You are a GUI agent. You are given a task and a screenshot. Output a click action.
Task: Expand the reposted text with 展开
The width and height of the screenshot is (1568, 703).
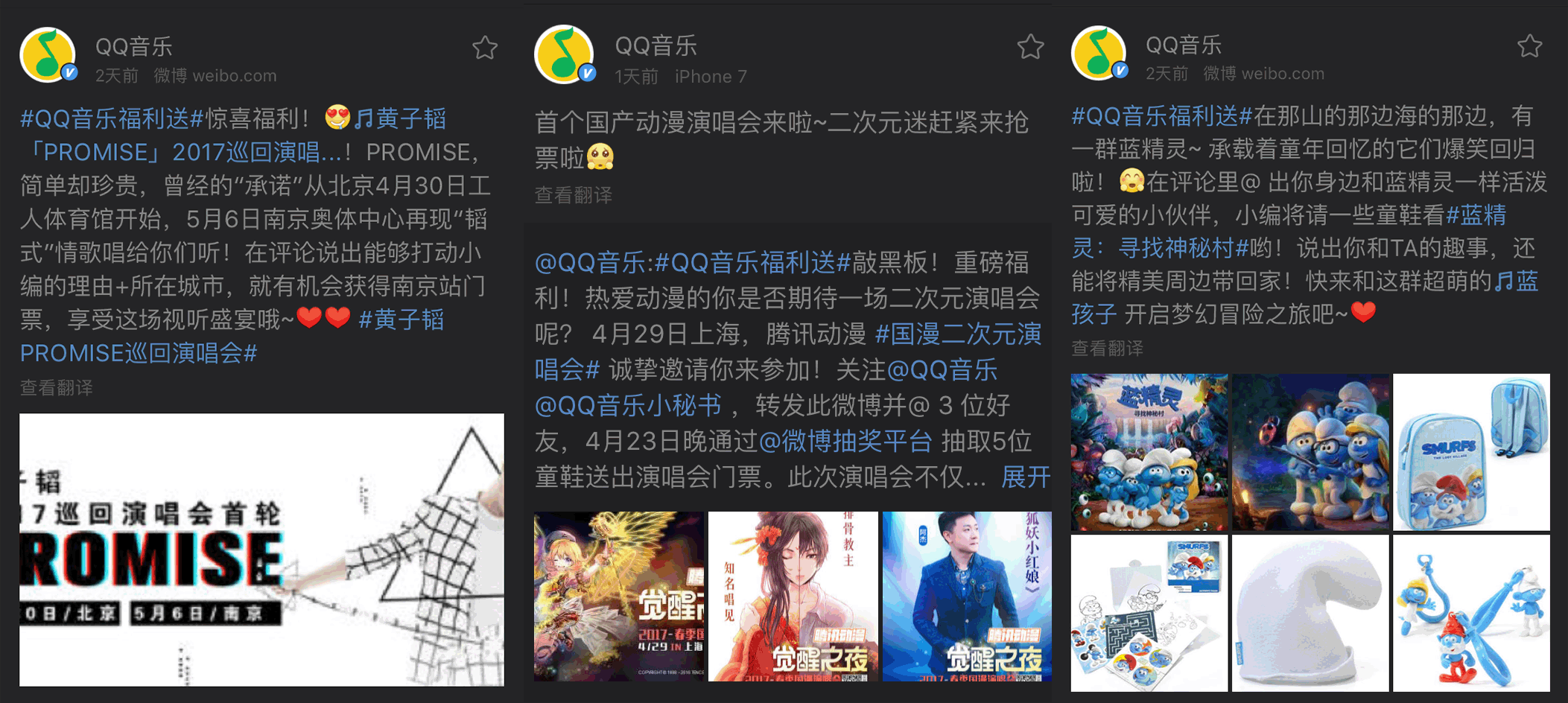coord(1025,477)
